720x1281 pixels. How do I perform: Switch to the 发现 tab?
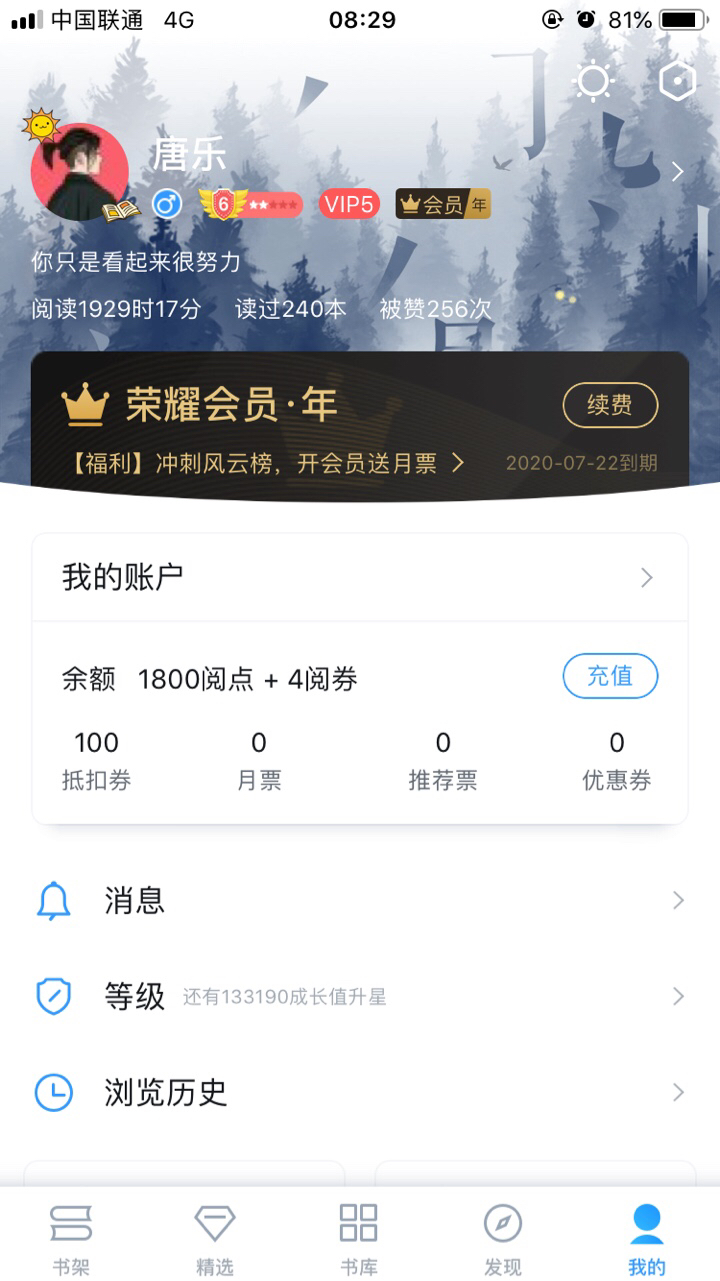(x=503, y=1238)
